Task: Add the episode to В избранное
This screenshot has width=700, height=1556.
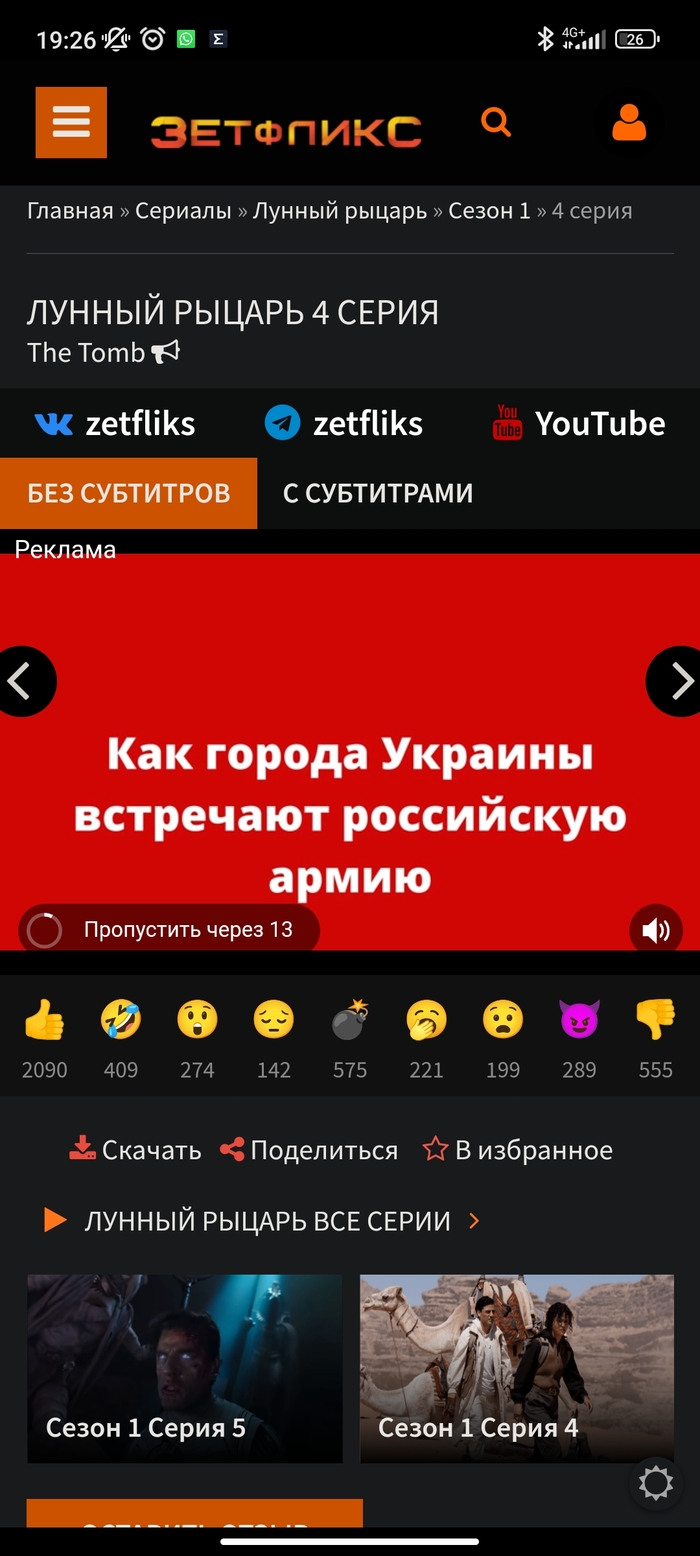Action: [x=518, y=1150]
